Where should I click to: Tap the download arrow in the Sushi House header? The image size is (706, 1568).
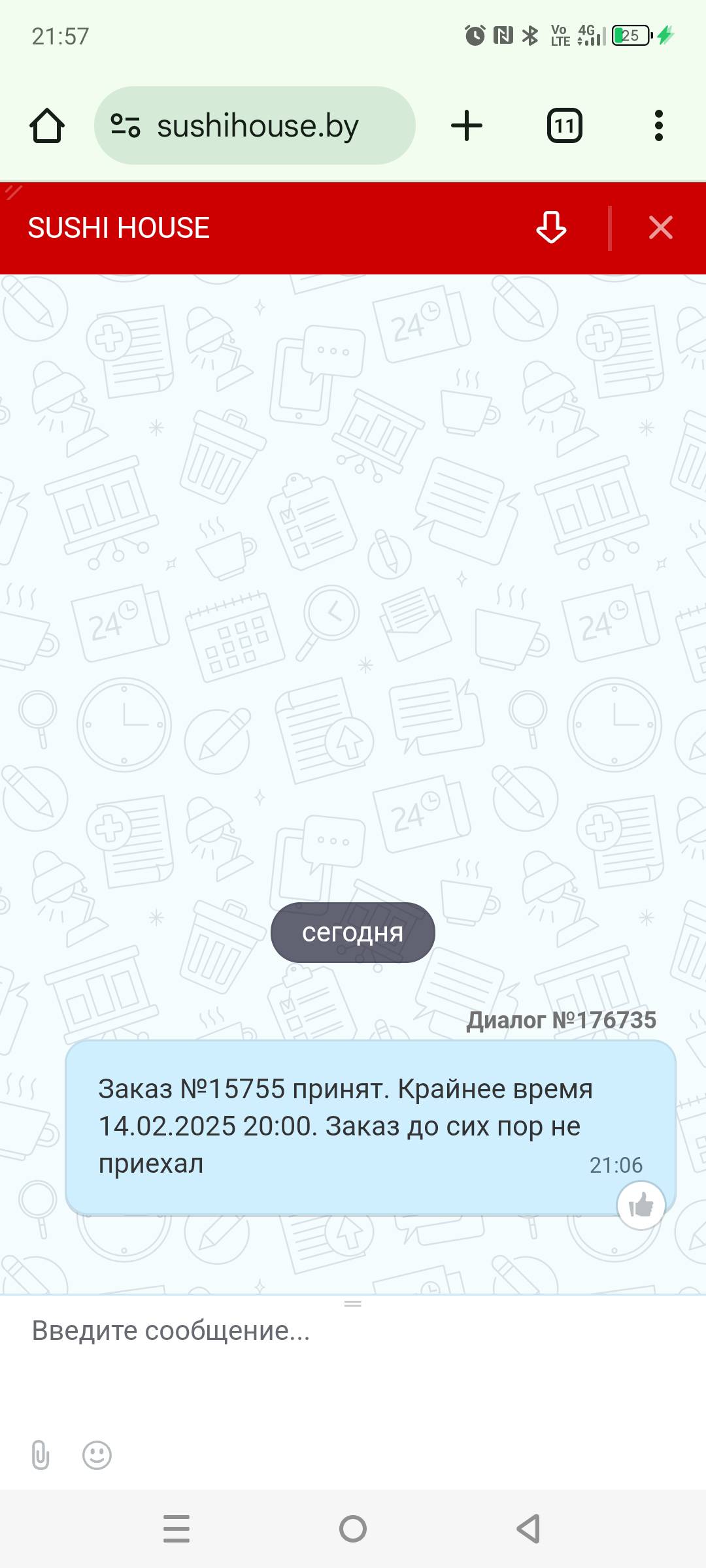pyautogui.click(x=551, y=227)
